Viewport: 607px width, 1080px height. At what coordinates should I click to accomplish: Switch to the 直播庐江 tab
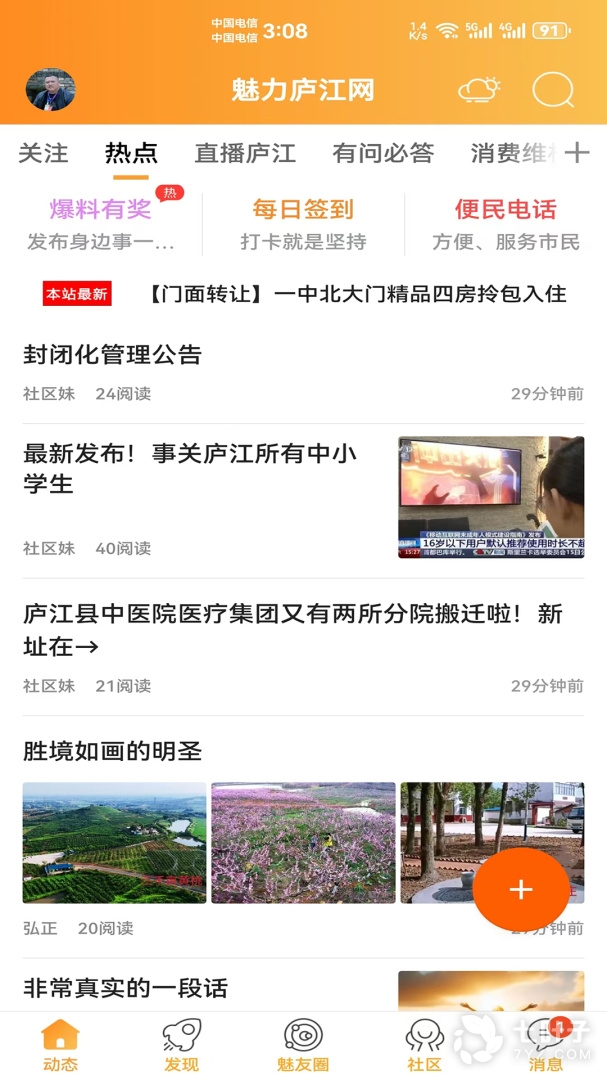[245, 153]
